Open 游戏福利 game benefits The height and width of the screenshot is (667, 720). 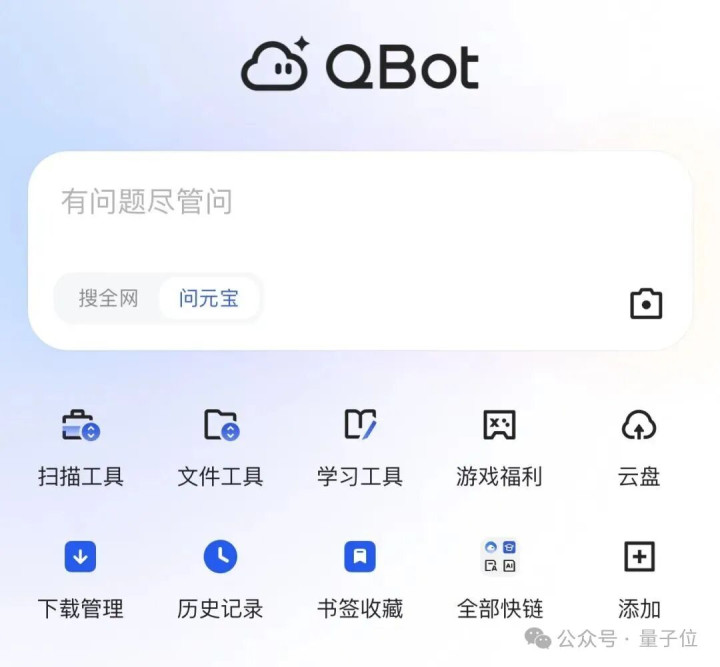click(x=500, y=448)
